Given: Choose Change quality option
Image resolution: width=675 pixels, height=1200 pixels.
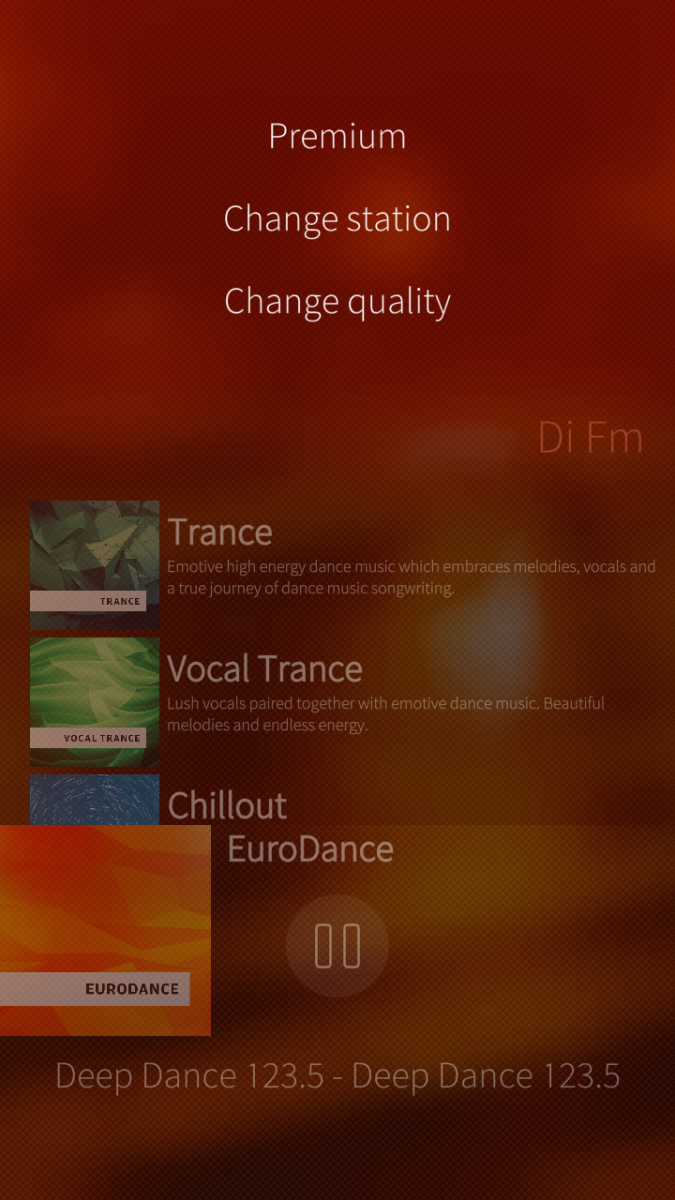Looking at the screenshot, I should click(337, 301).
